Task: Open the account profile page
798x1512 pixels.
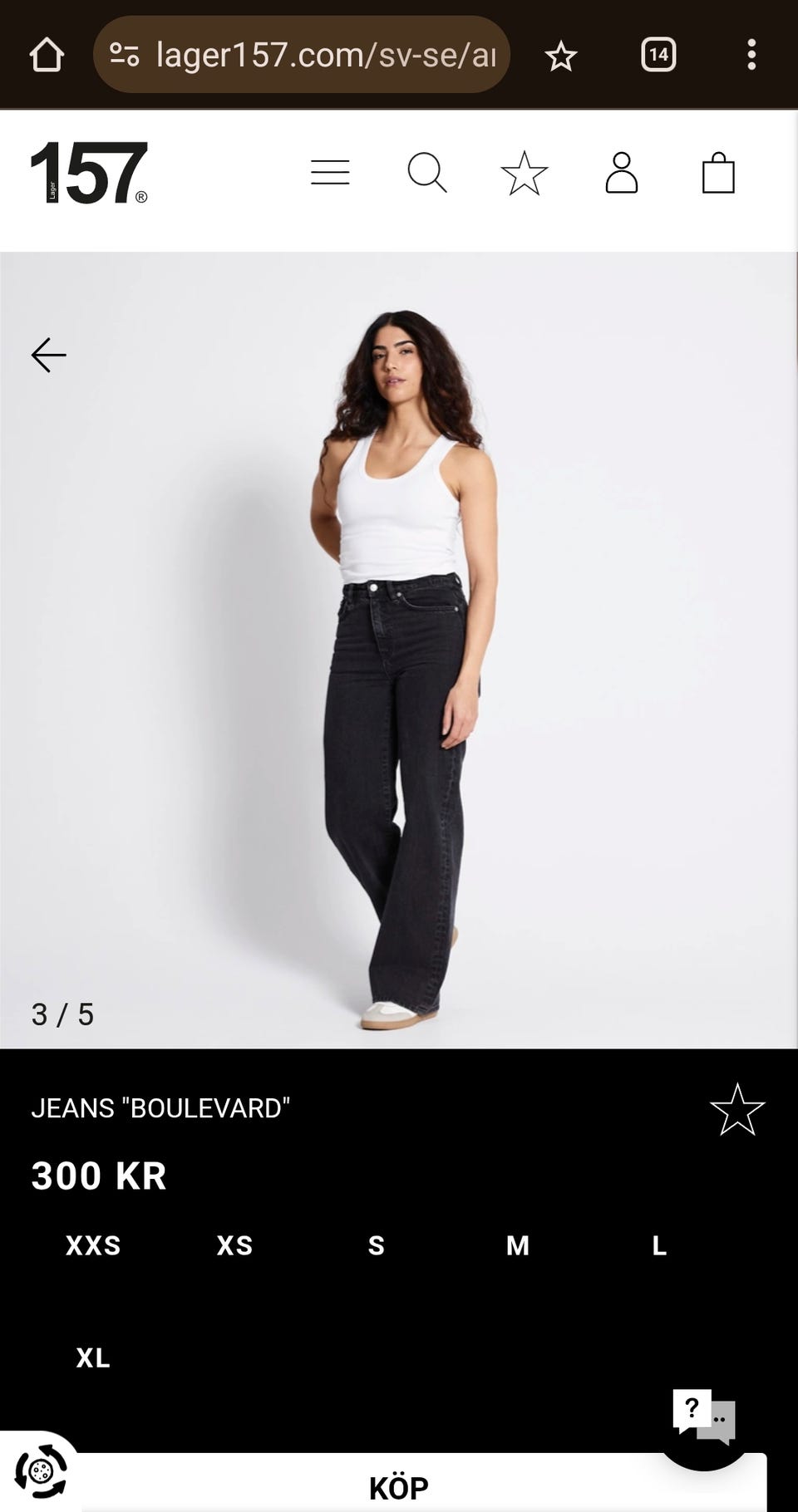Action: (x=621, y=173)
